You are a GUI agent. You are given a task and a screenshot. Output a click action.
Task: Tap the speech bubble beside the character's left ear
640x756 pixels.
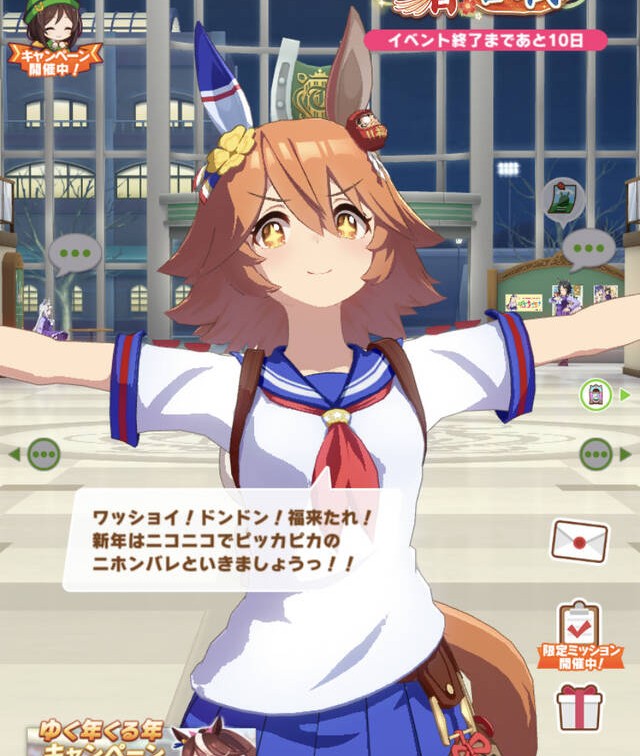tap(75, 253)
